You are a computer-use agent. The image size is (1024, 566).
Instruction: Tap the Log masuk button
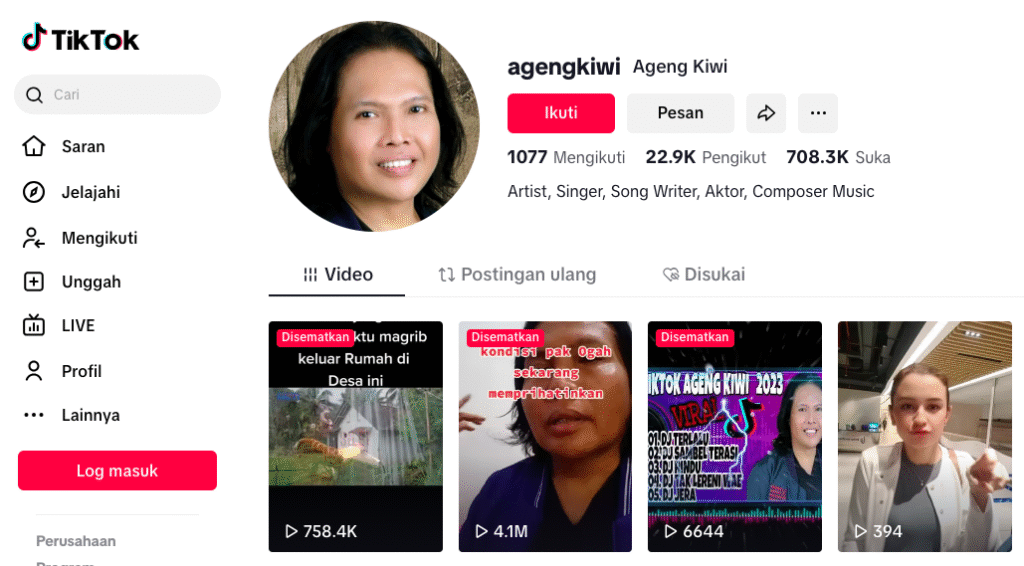point(117,471)
